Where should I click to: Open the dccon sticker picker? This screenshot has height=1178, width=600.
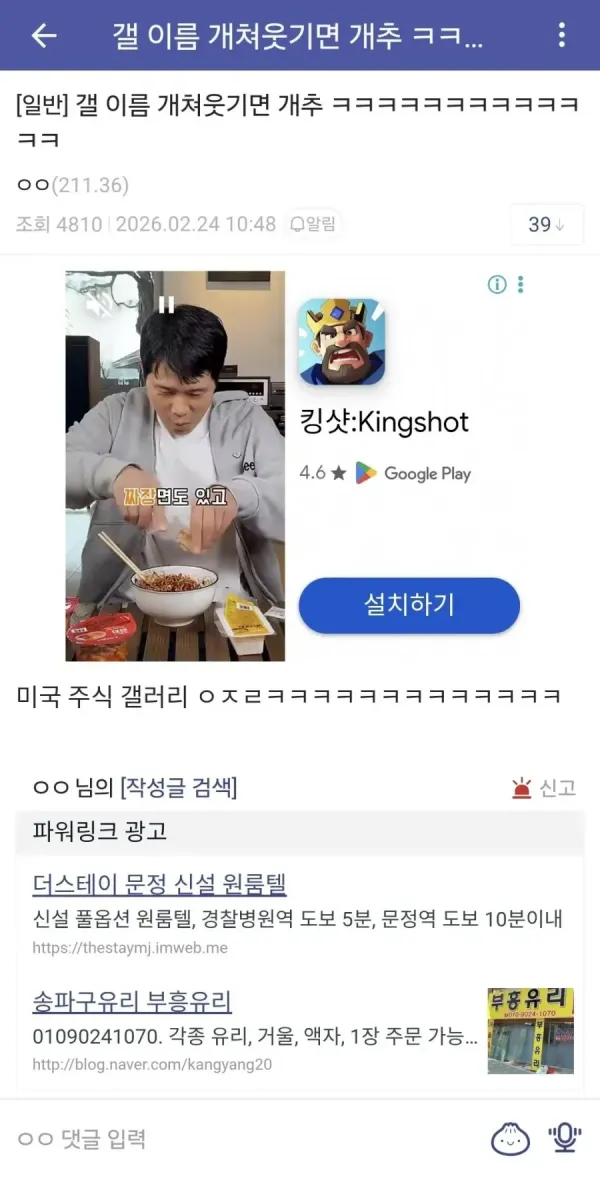tap(510, 1138)
